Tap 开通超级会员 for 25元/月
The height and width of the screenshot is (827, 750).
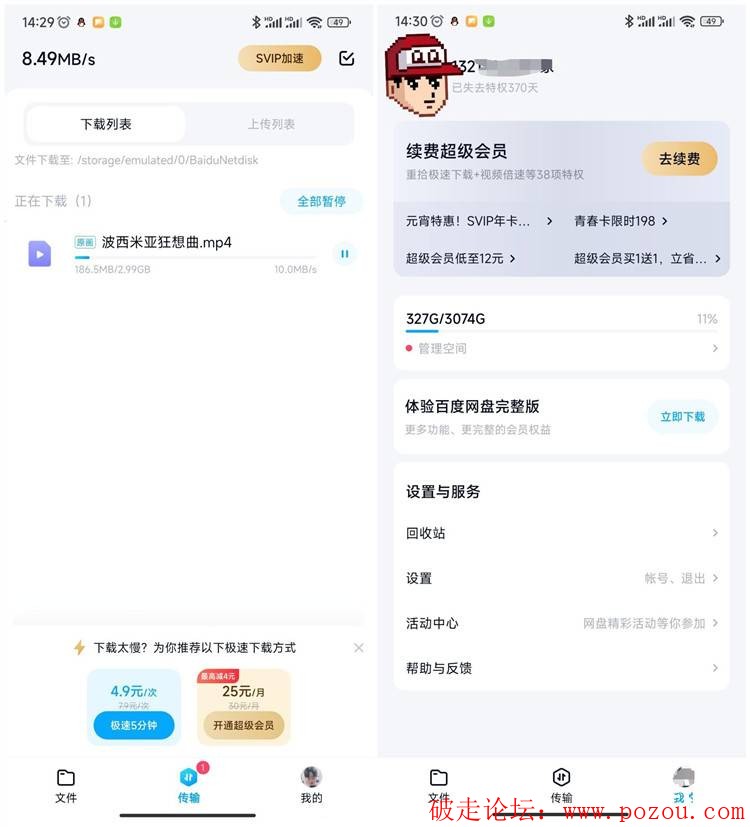(243, 726)
